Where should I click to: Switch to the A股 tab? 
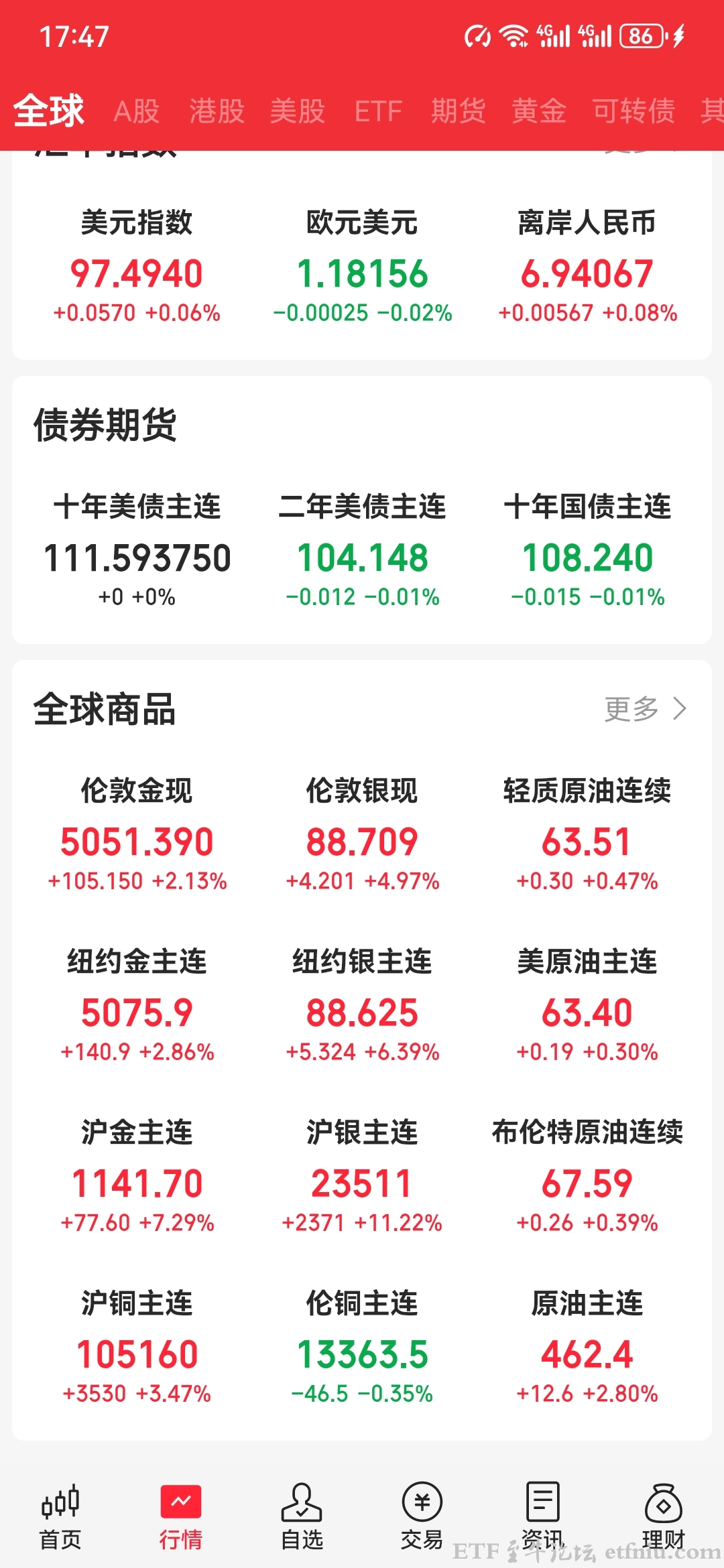[x=137, y=111]
